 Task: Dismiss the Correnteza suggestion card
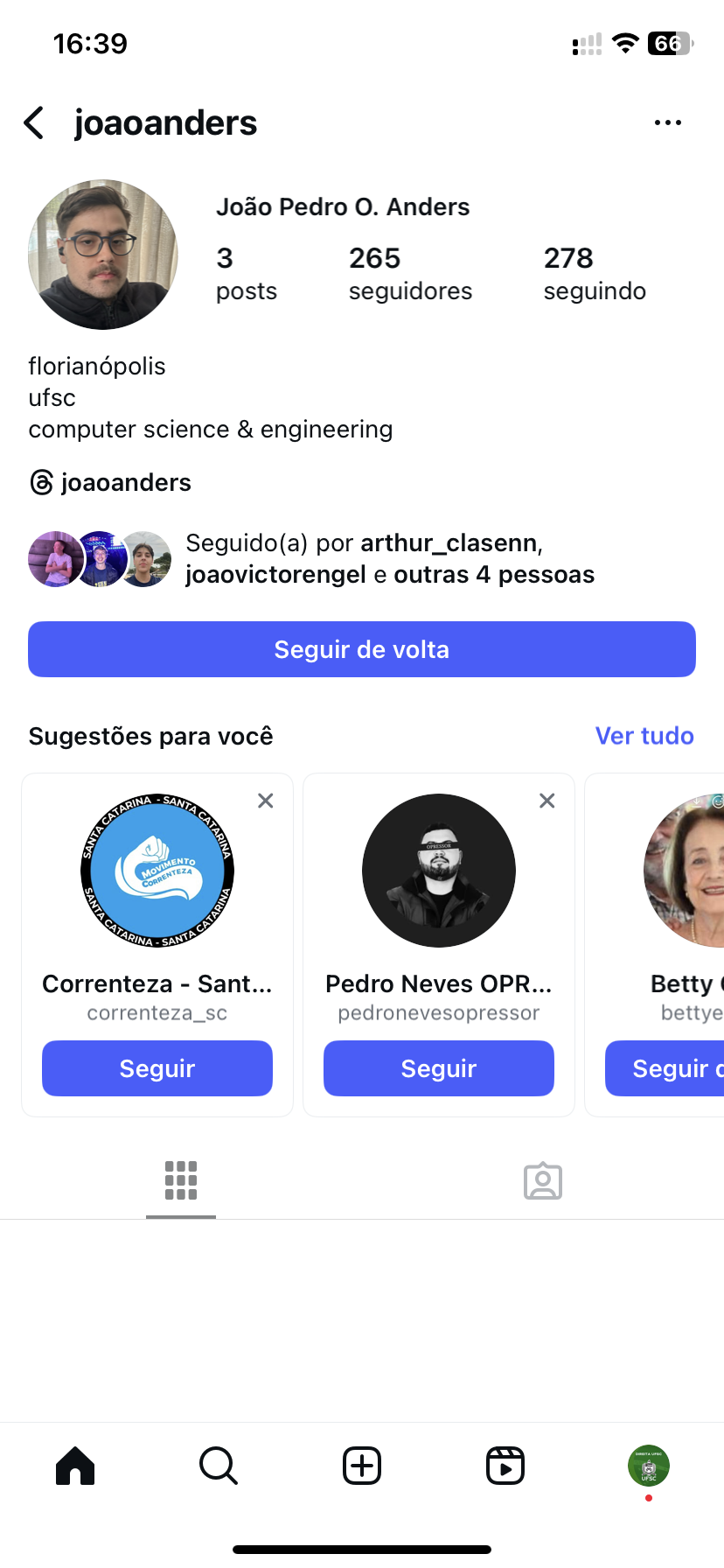(x=266, y=801)
